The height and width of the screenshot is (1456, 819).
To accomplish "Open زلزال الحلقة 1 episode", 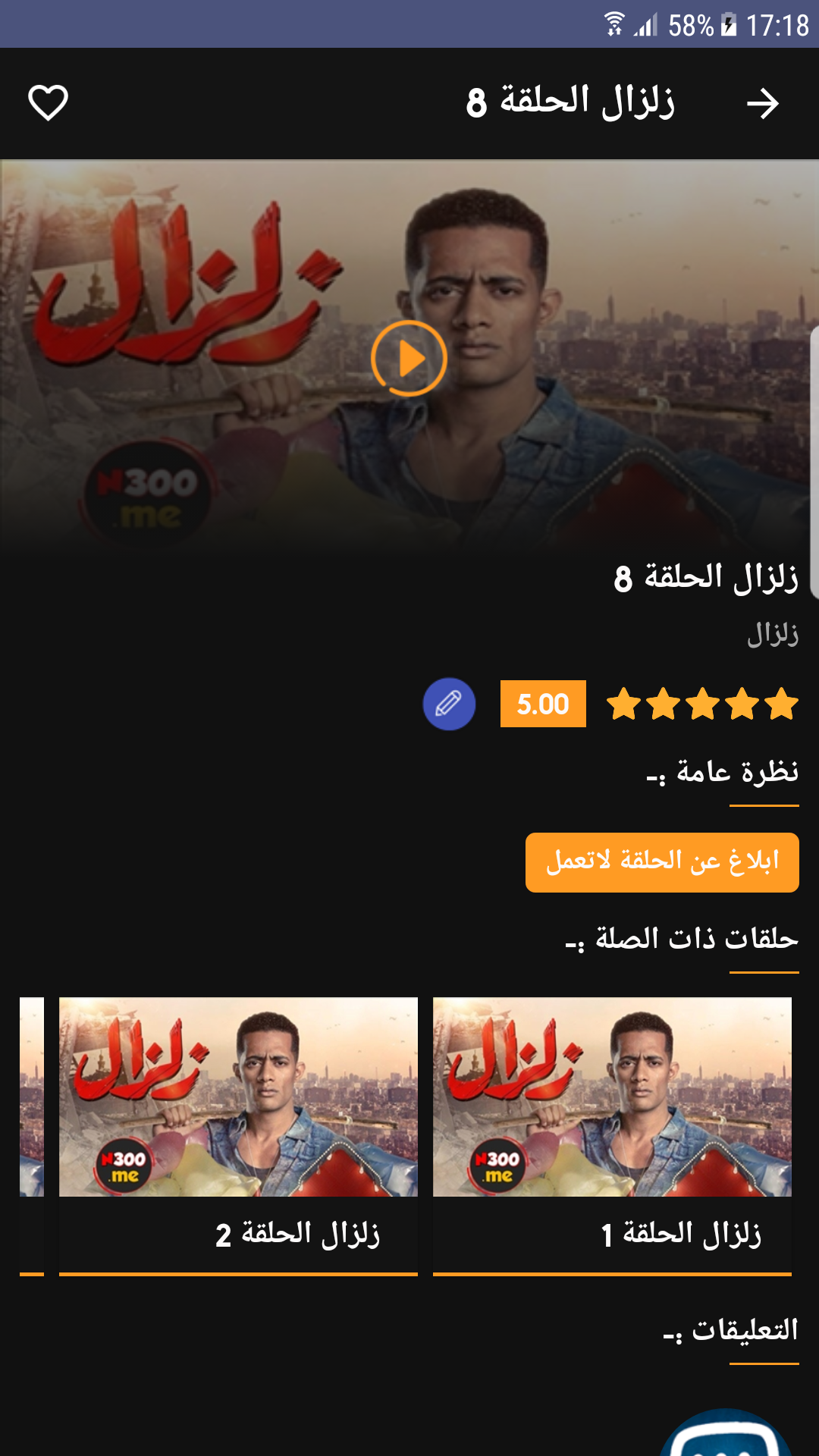I will tap(614, 1115).
